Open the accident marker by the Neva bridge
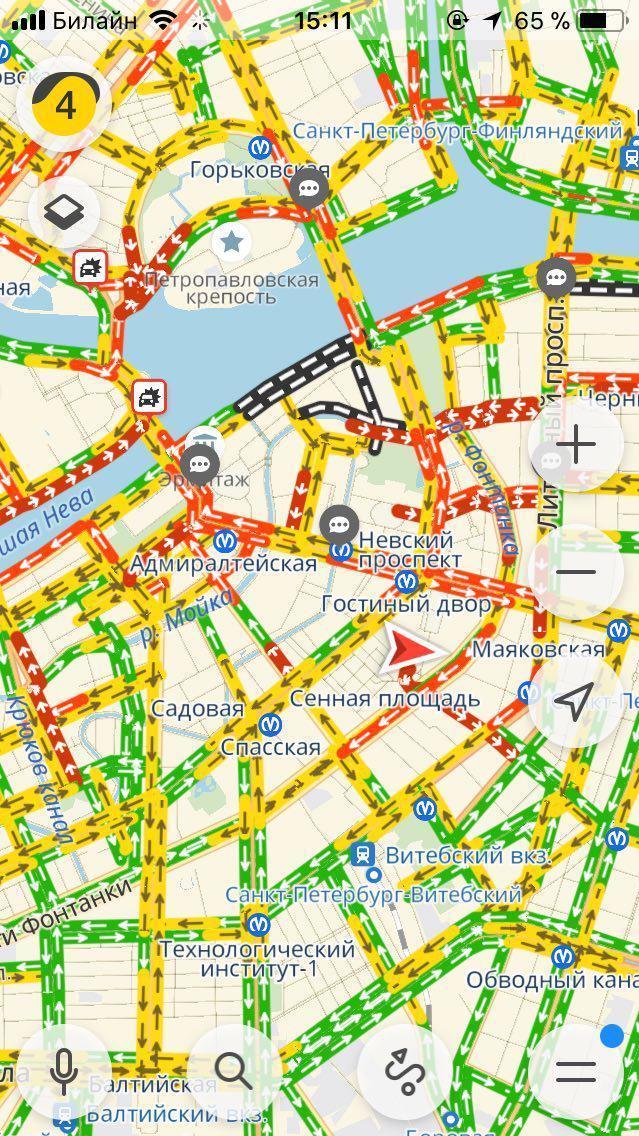 [150, 397]
